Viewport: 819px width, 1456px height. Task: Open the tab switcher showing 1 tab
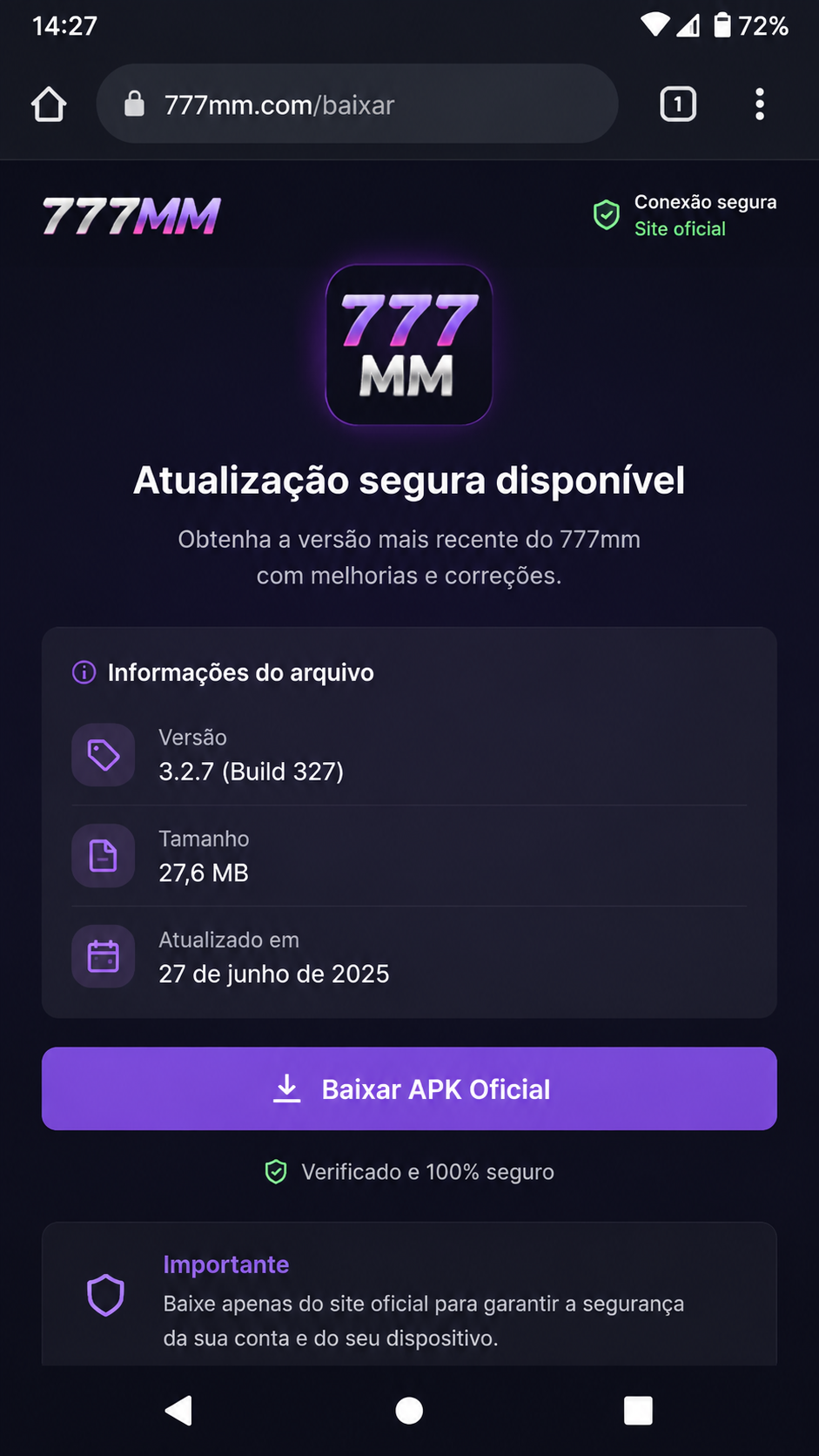678,104
